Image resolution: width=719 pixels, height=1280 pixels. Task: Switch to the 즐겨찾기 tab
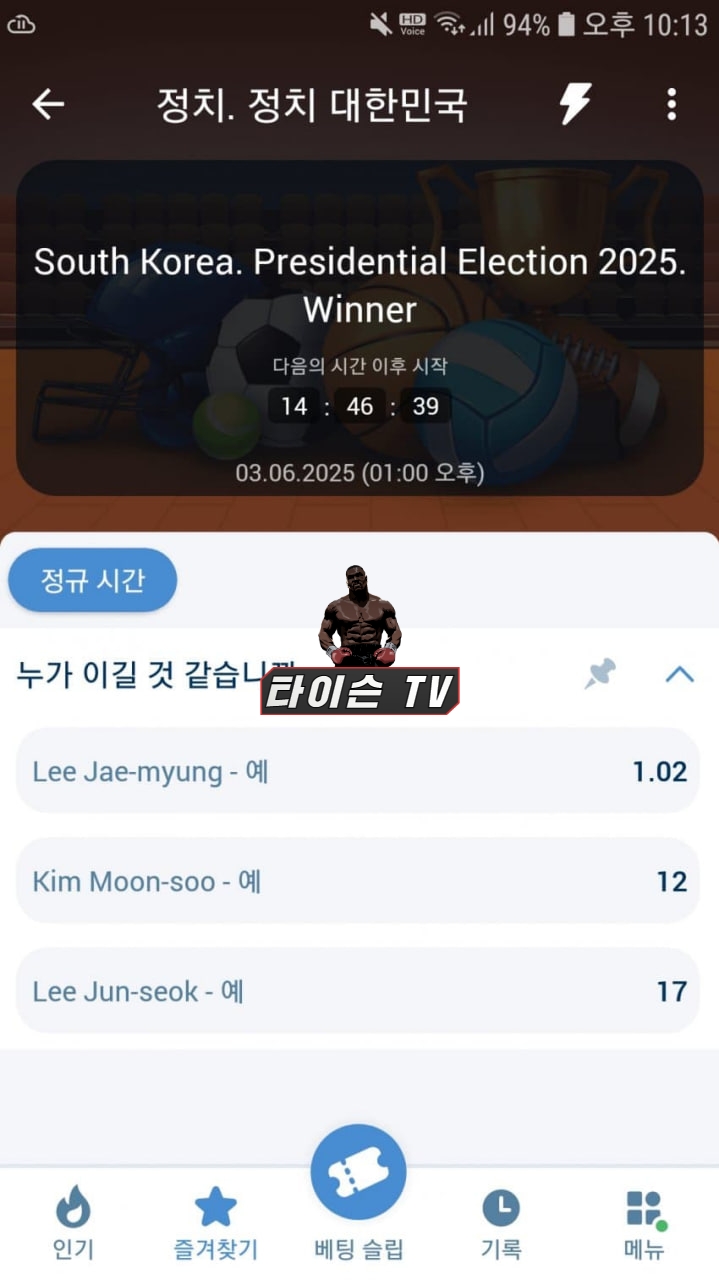point(215,1222)
